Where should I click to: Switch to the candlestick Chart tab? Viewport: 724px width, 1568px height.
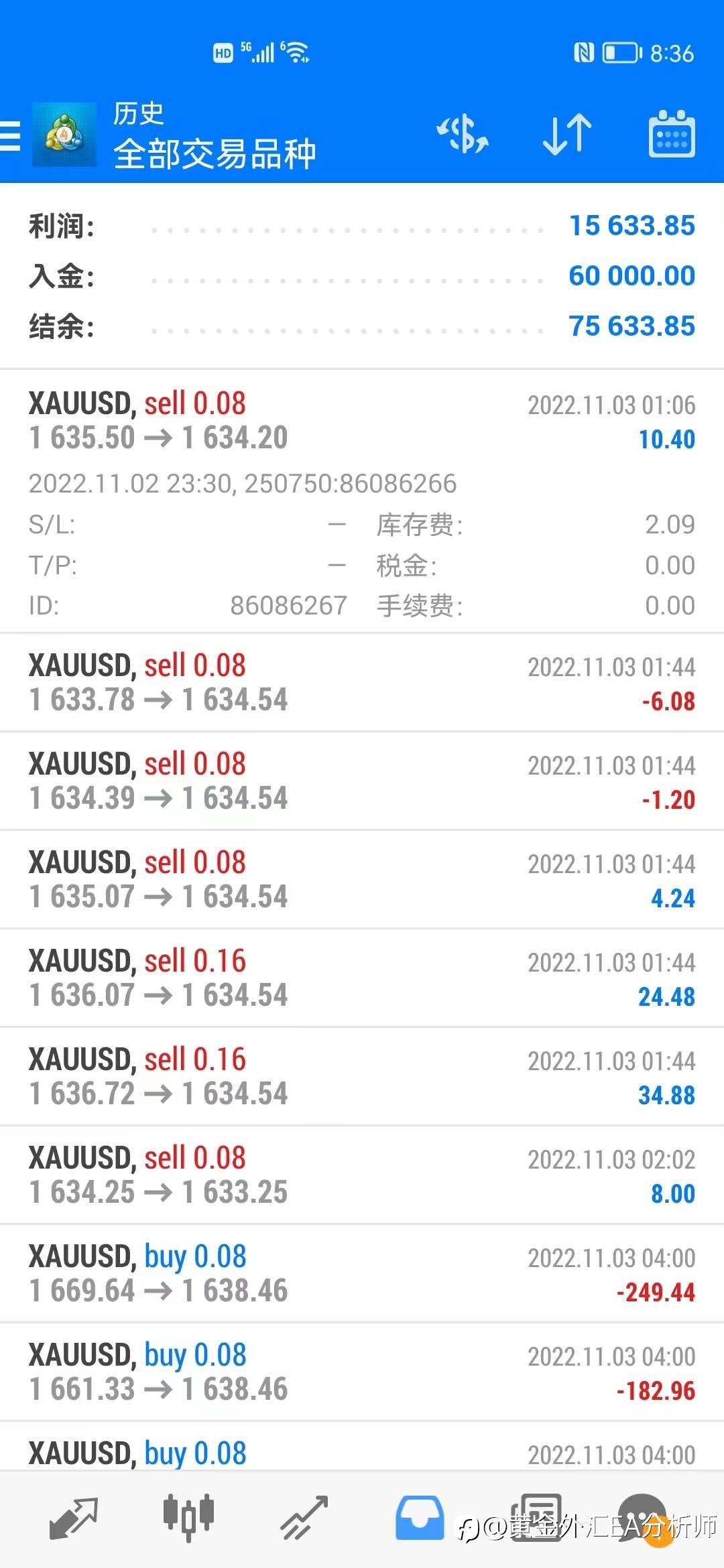click(x=188, y=1516)
